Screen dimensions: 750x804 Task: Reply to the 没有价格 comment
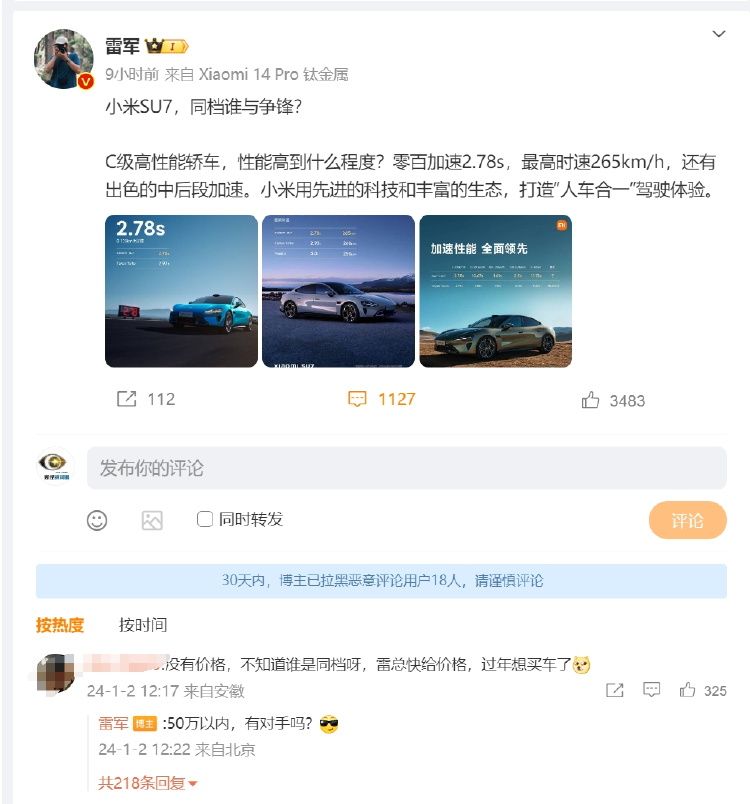pyautogui.click(x=651, y=690)
